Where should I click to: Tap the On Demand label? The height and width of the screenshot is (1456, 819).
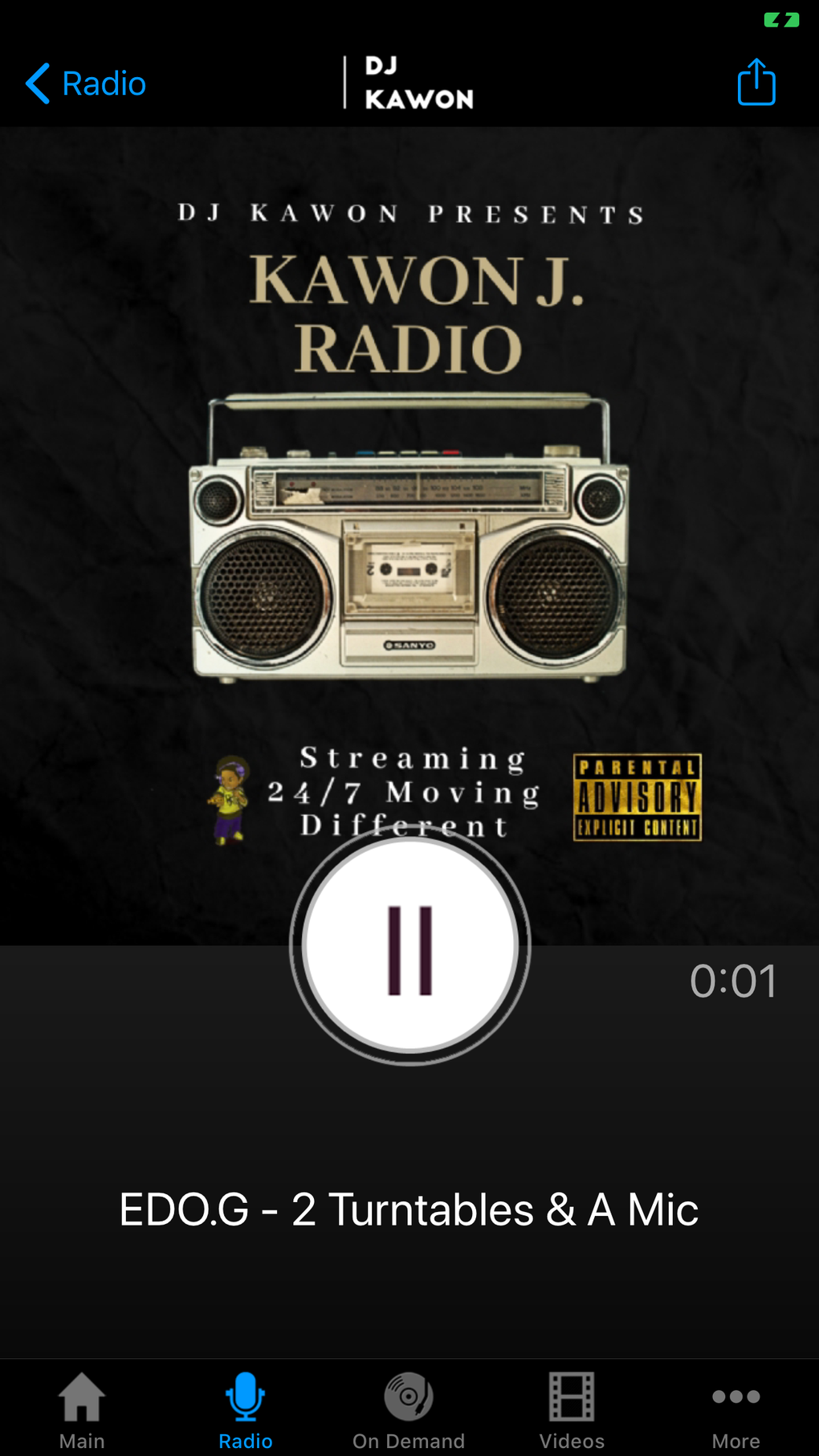pyautogui.click(x=409, y=1440)
